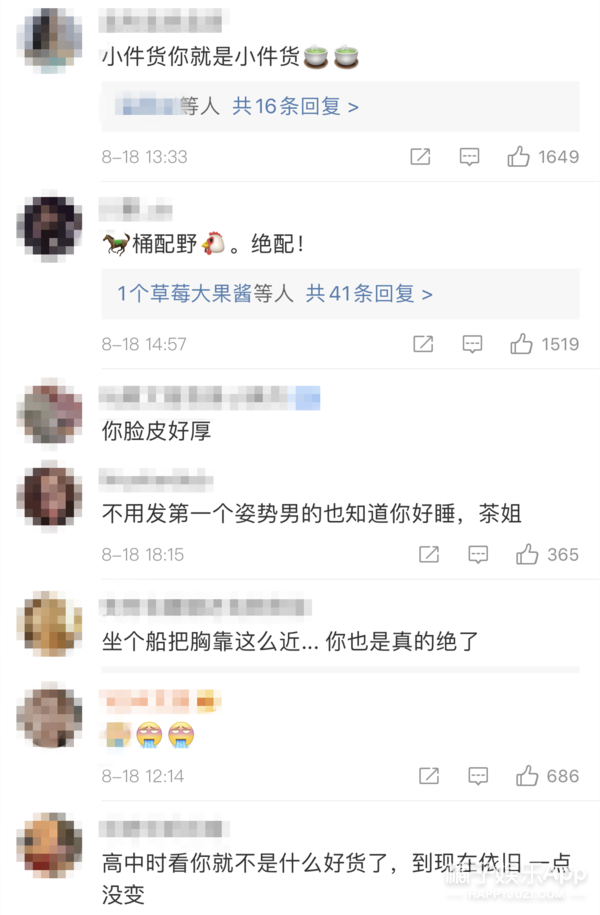The width and height of the screenshot is (600, 915).
Task: Open the avatar beside the 你脸皮好厚 comment
Action: pyautogui.click(x=49, y=411)
